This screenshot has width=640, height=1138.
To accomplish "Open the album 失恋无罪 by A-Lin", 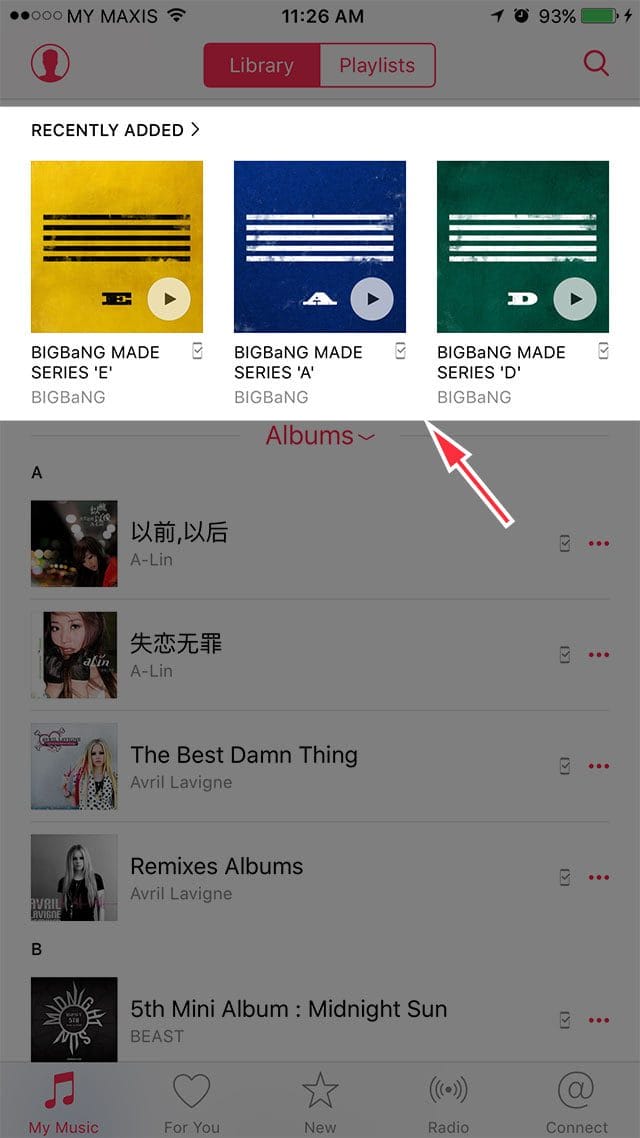I will point(177,654).
